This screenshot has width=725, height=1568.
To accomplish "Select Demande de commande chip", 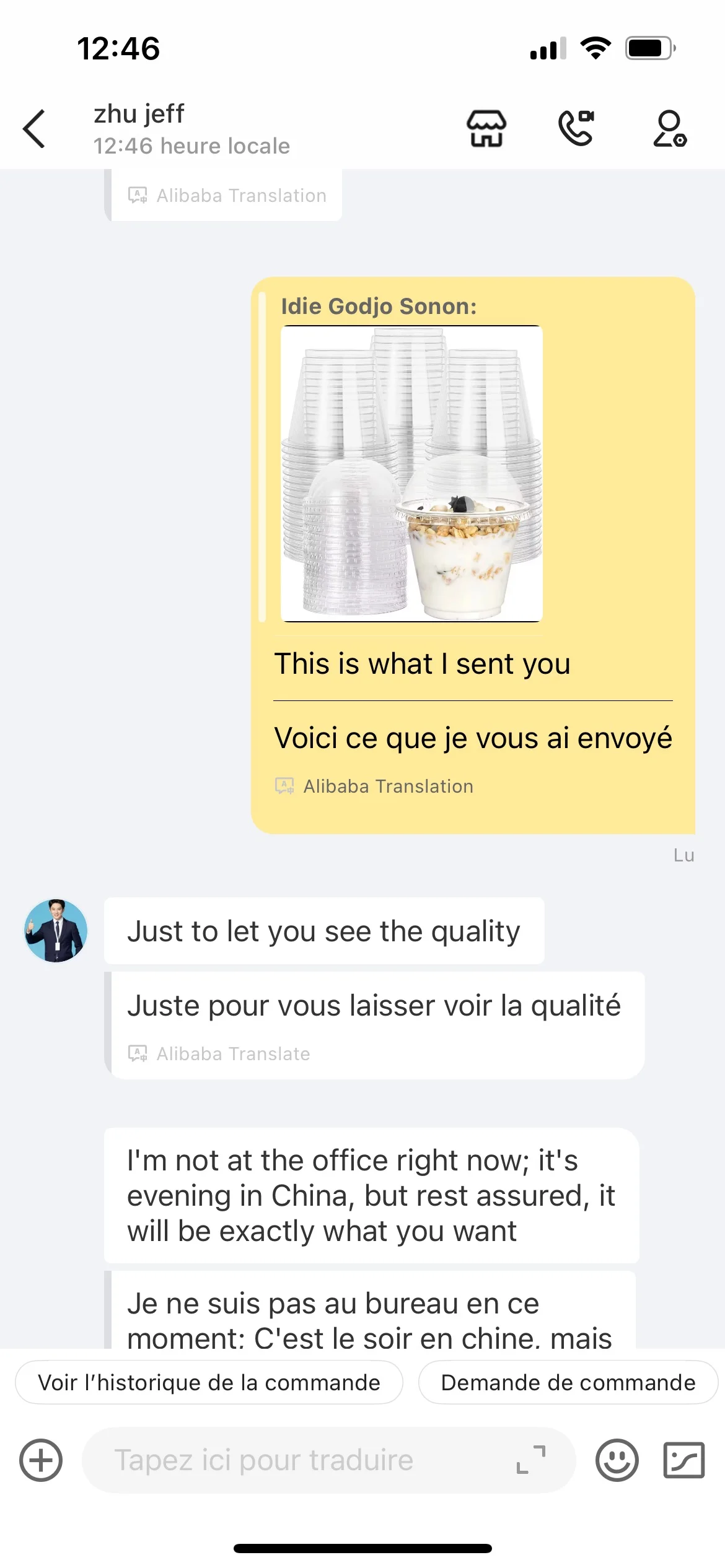I will click(x=568, y=1382).
